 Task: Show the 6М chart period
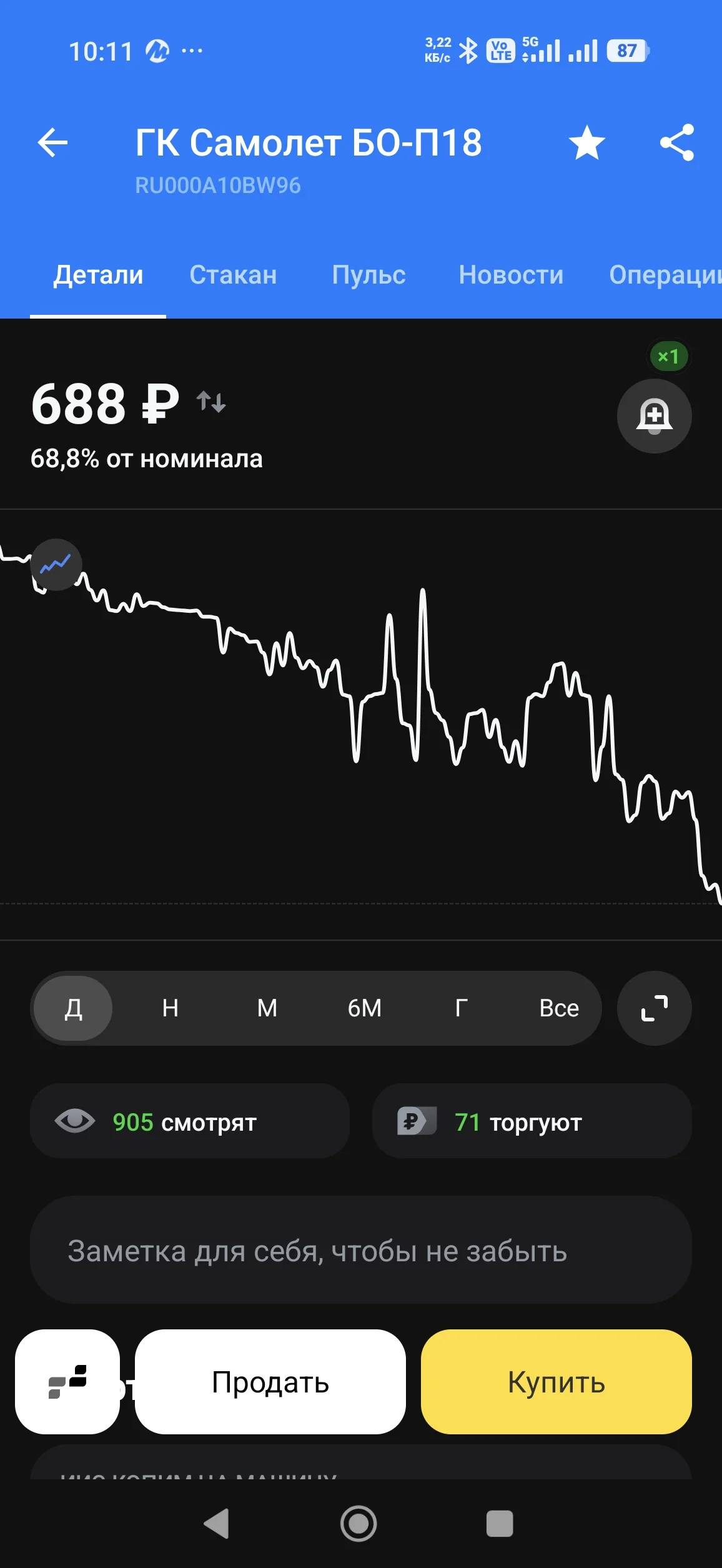point(364,1008)
